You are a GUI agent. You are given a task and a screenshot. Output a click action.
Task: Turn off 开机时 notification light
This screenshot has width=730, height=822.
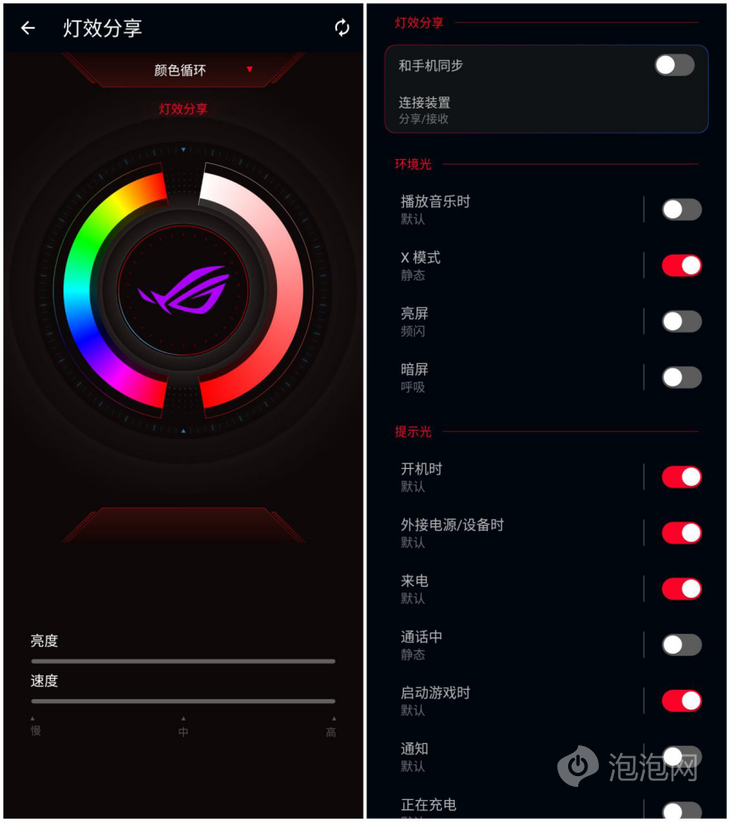681,477
